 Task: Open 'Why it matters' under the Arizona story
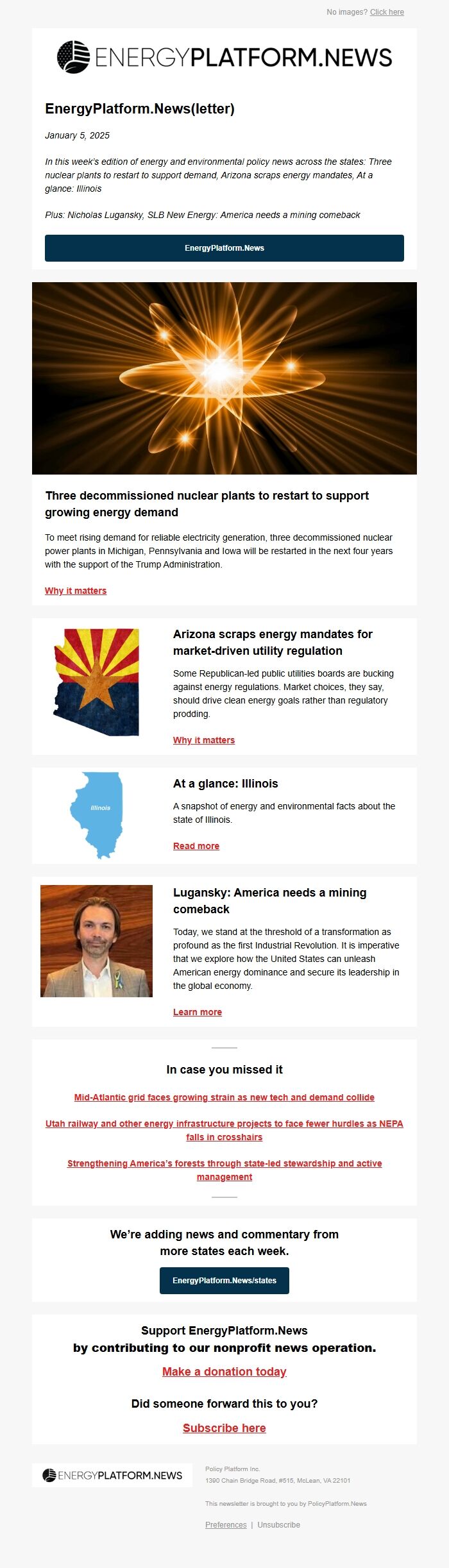pos(204,740)
